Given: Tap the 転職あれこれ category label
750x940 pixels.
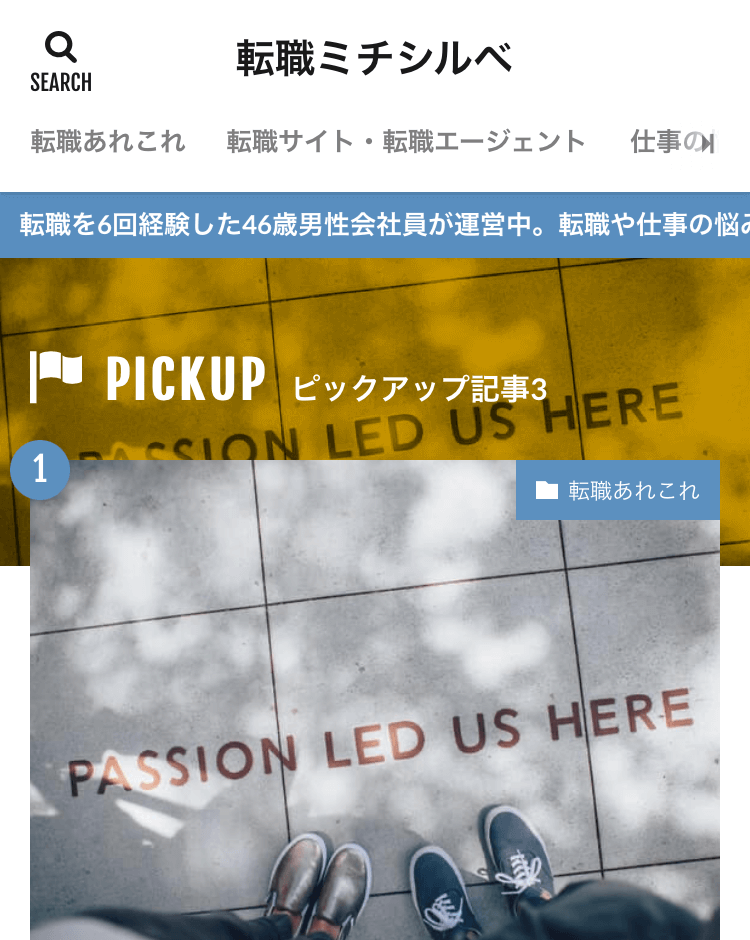Looking at the screenshot, I should point(618,490).
